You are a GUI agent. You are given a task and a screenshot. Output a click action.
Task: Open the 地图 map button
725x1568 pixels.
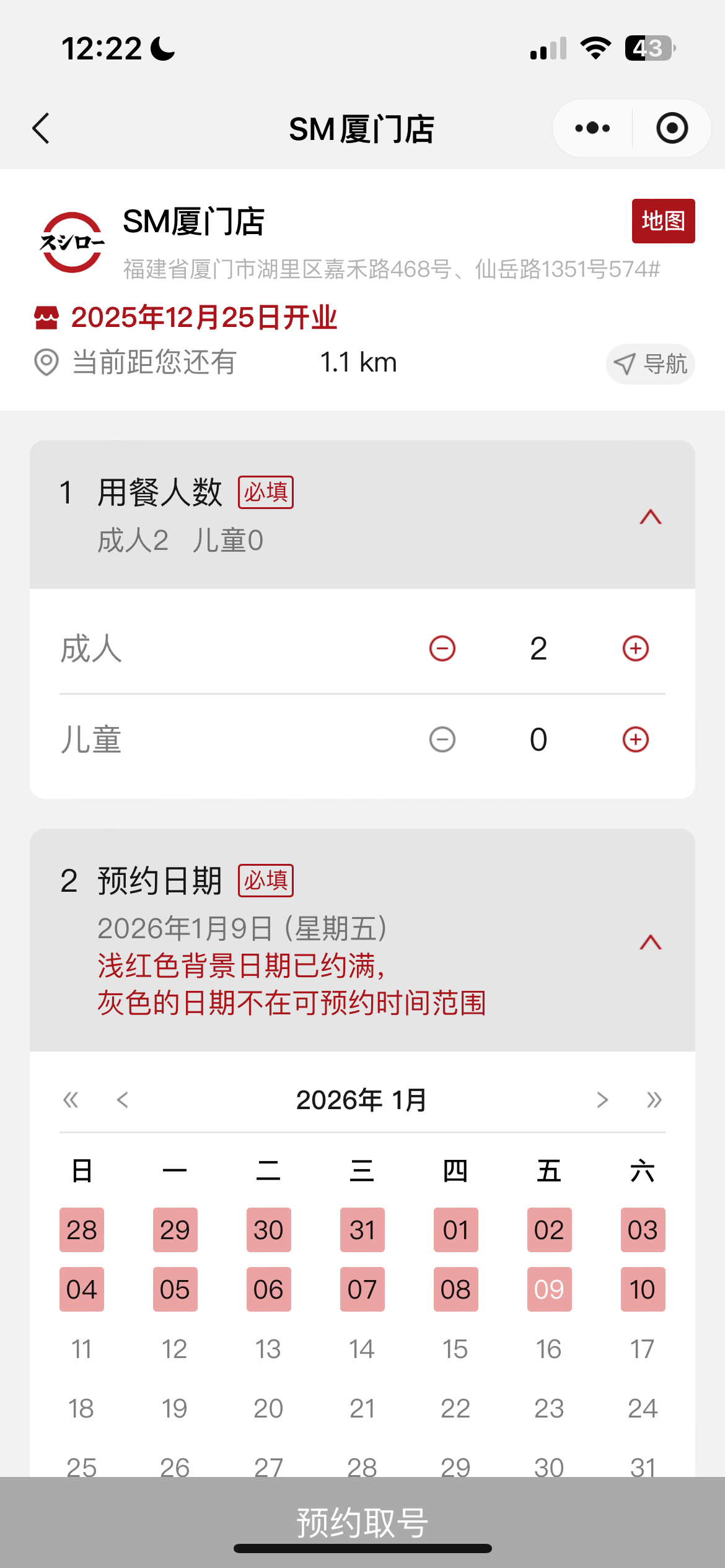tap(663, 221)
